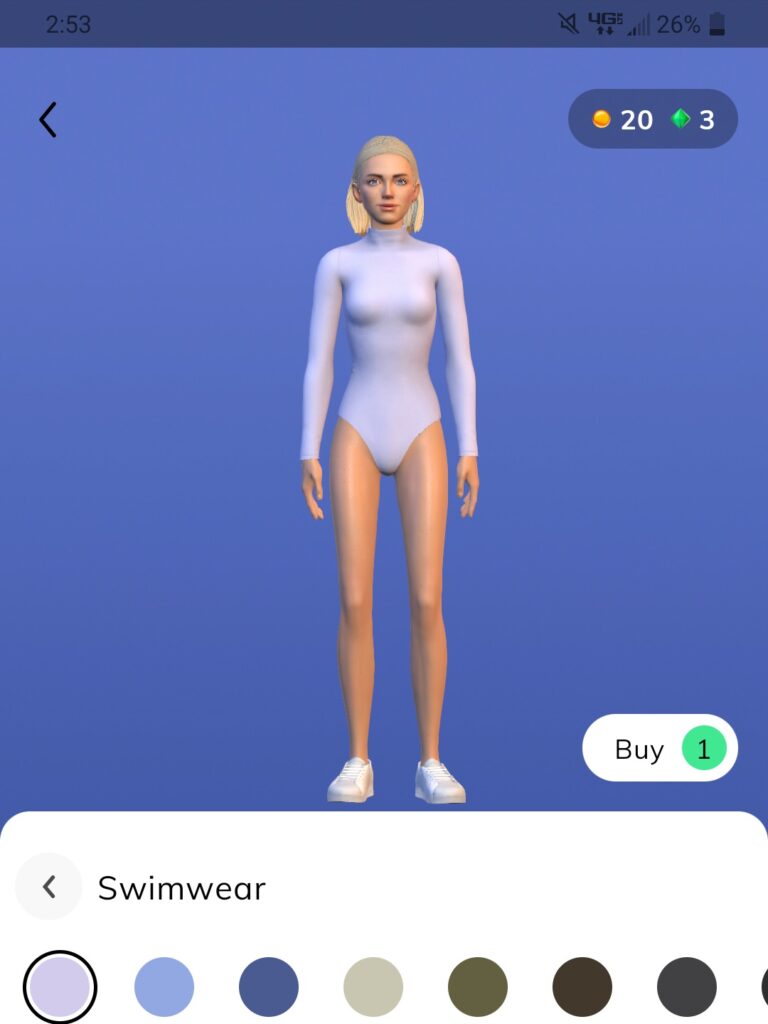Pick the navy blue color swatch
Viewport: 768px width, 1024px height.
[269, 987]
